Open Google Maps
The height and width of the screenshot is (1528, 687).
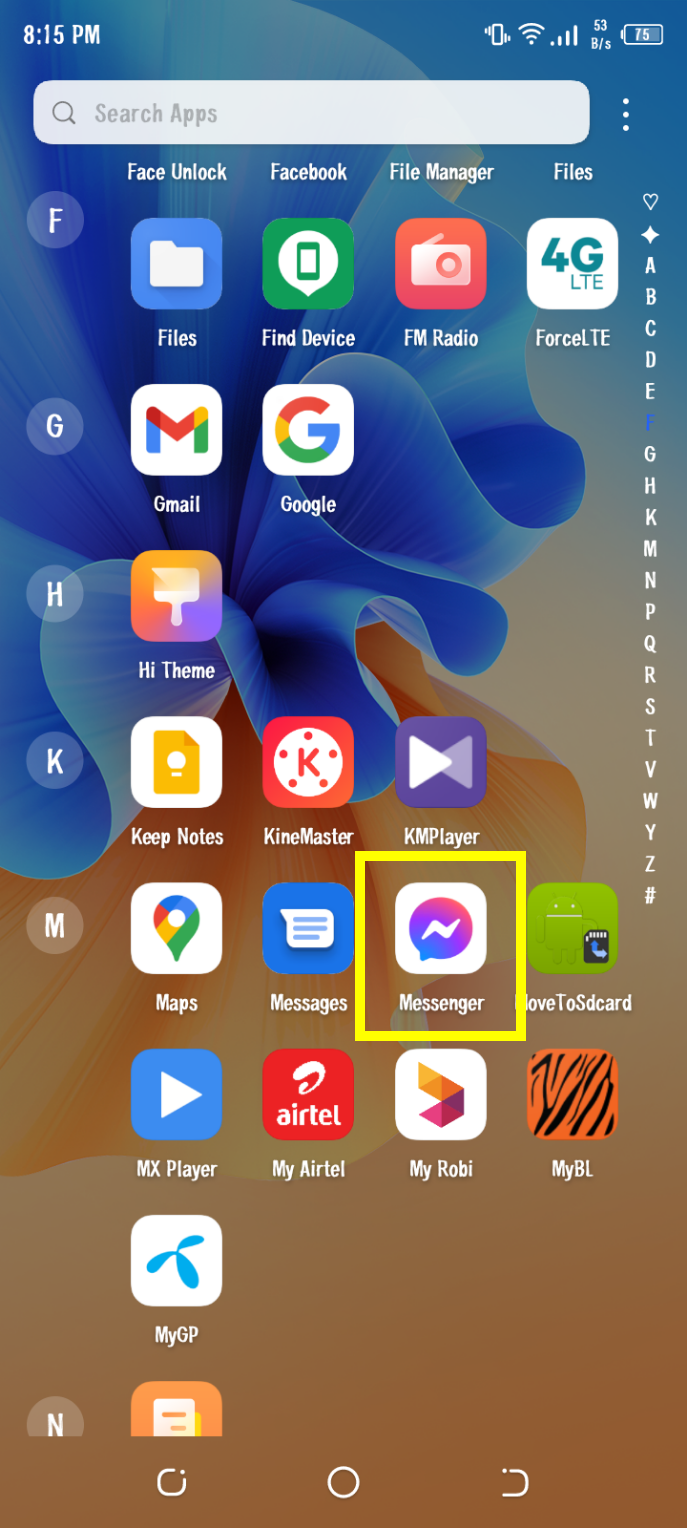coord(176,928)
